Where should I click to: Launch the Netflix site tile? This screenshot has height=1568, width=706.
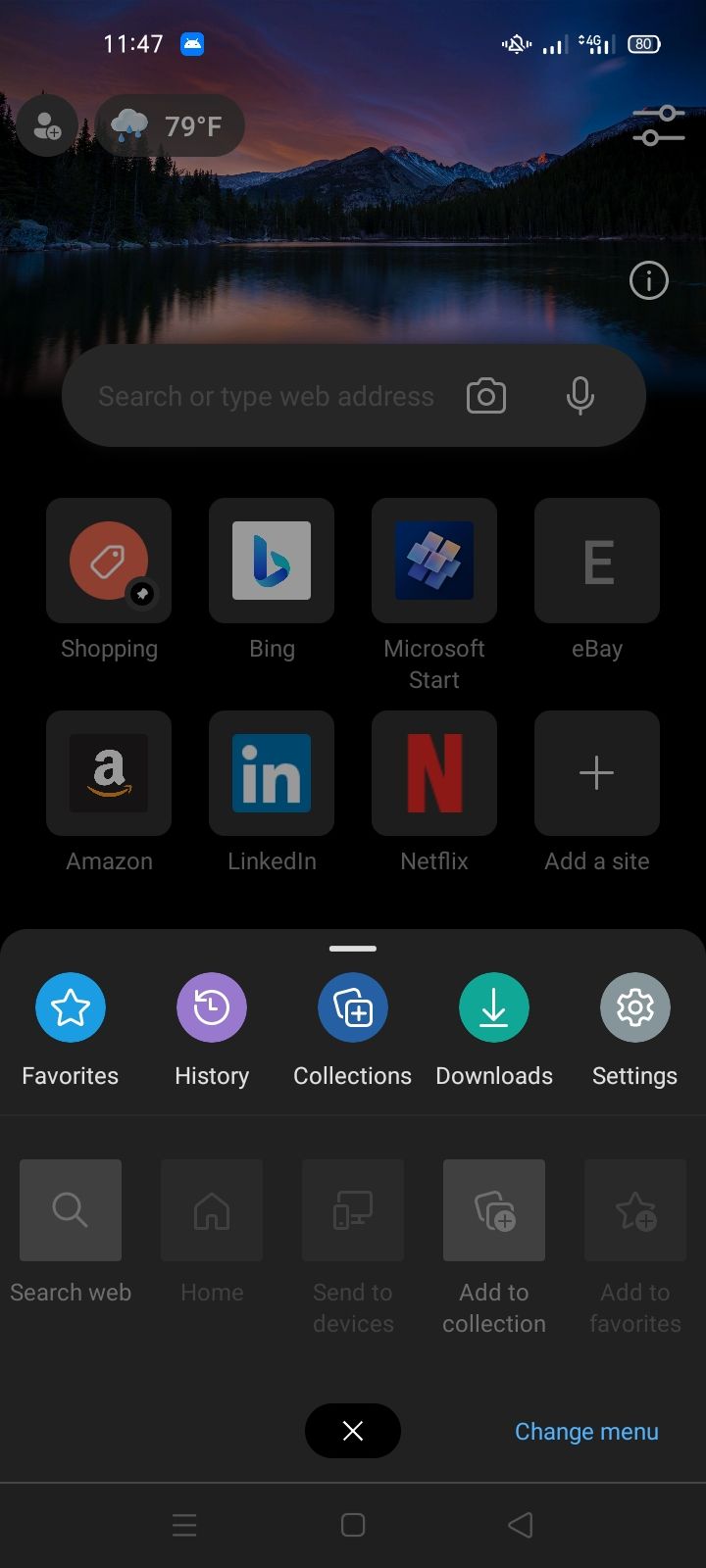tap(434, 773)
